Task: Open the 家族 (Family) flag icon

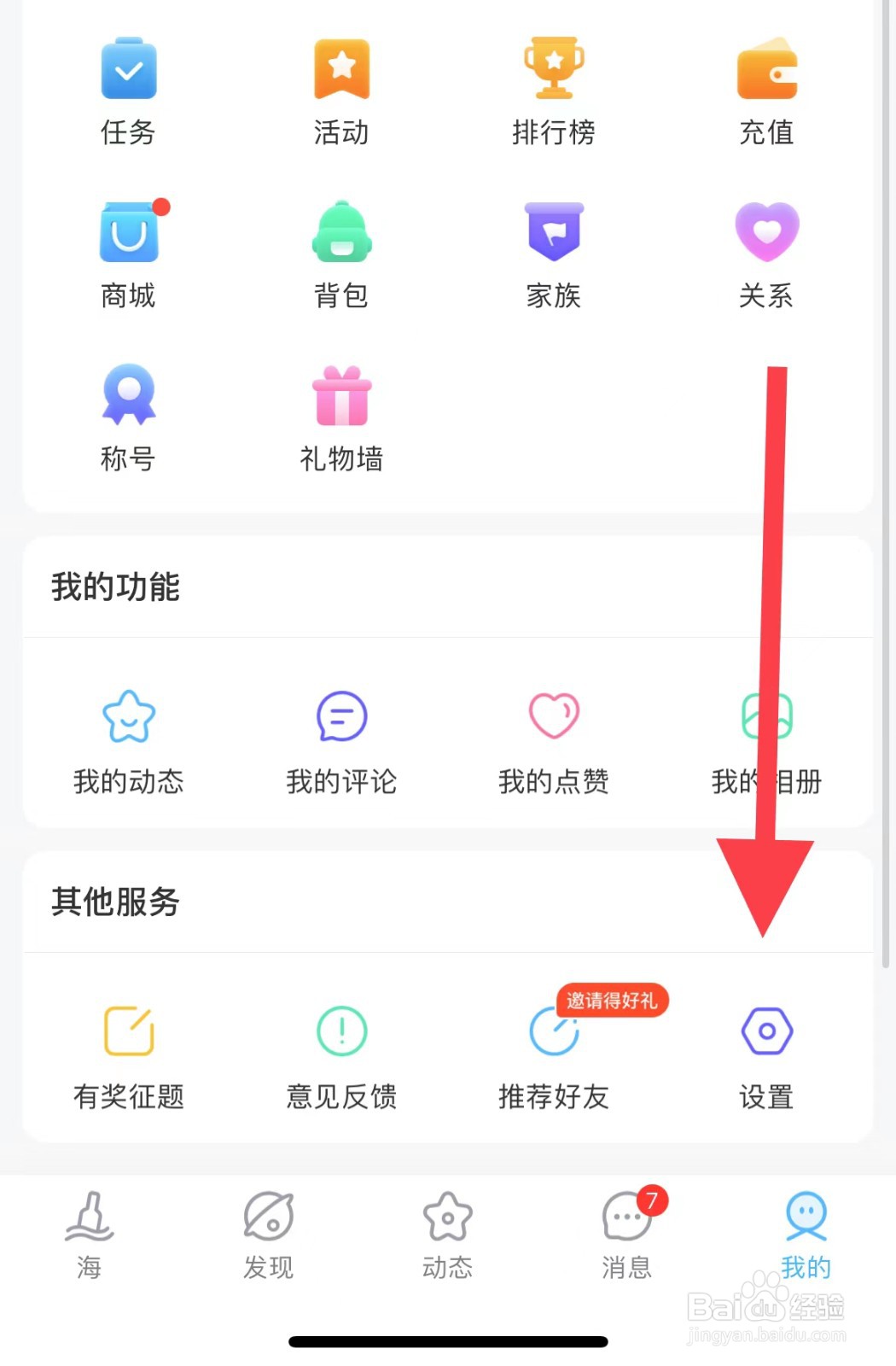Action: click(554, 229)
